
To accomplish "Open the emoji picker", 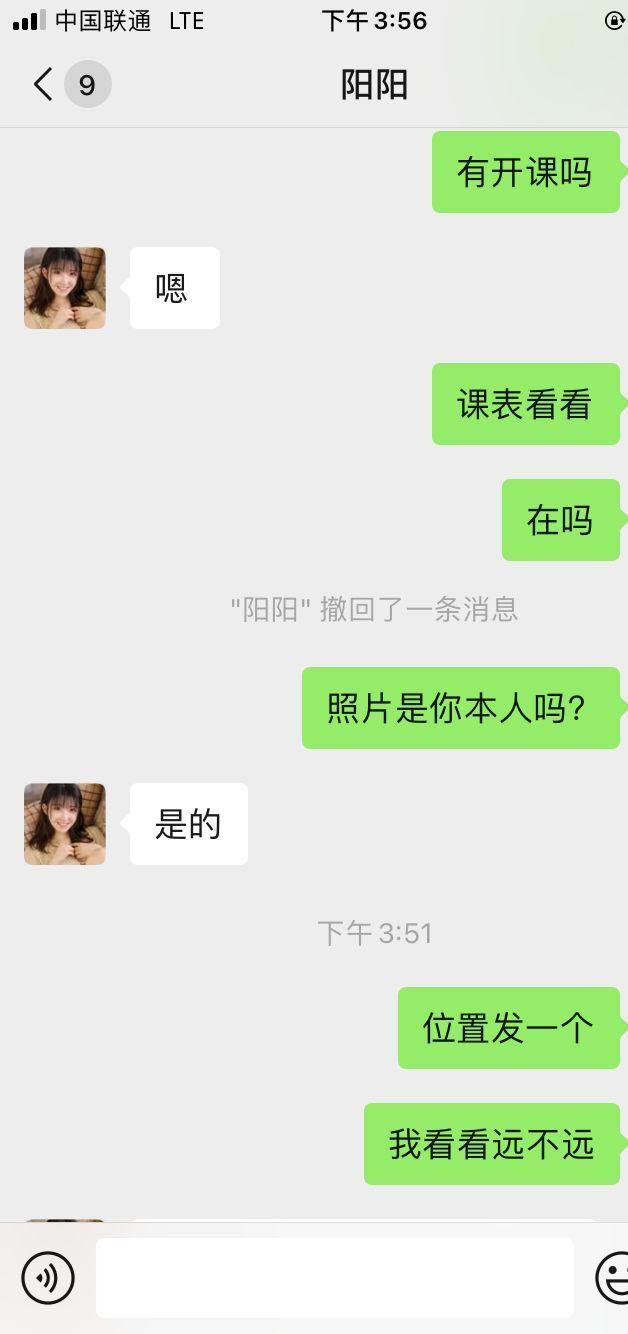I will pyautogui.click(x=613, y=1277).
